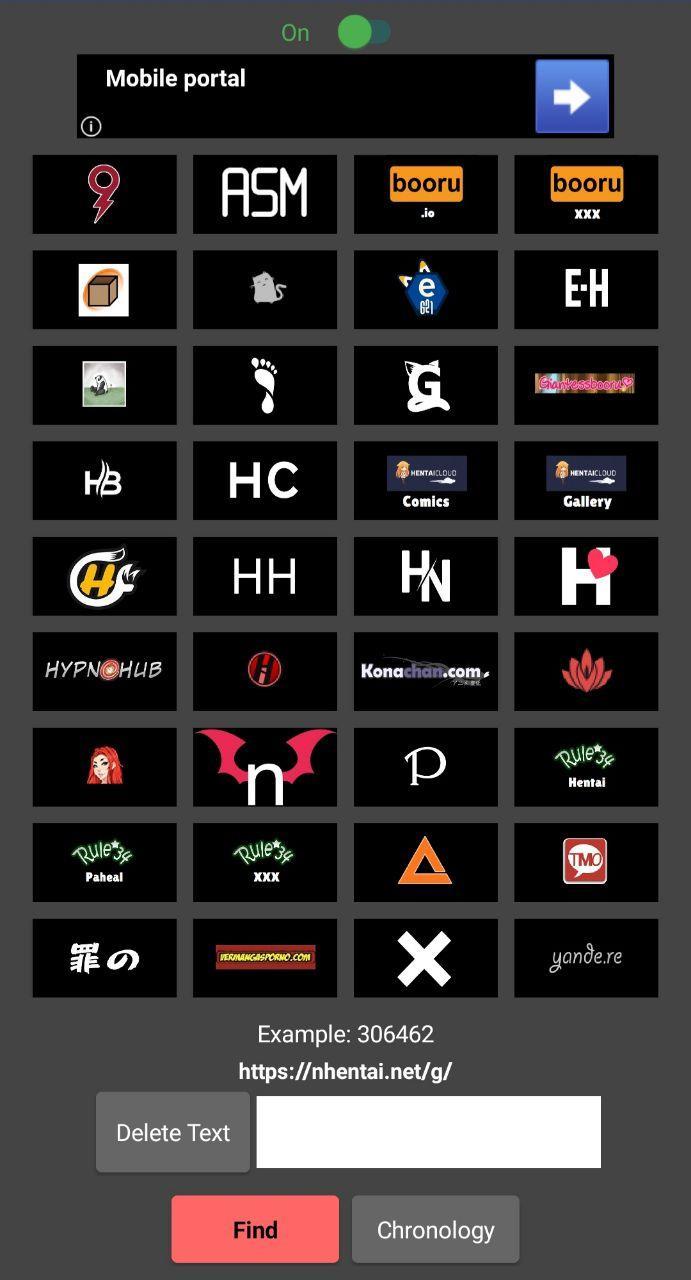
Task: Select the Comics tile
Action: pos(425,481)
